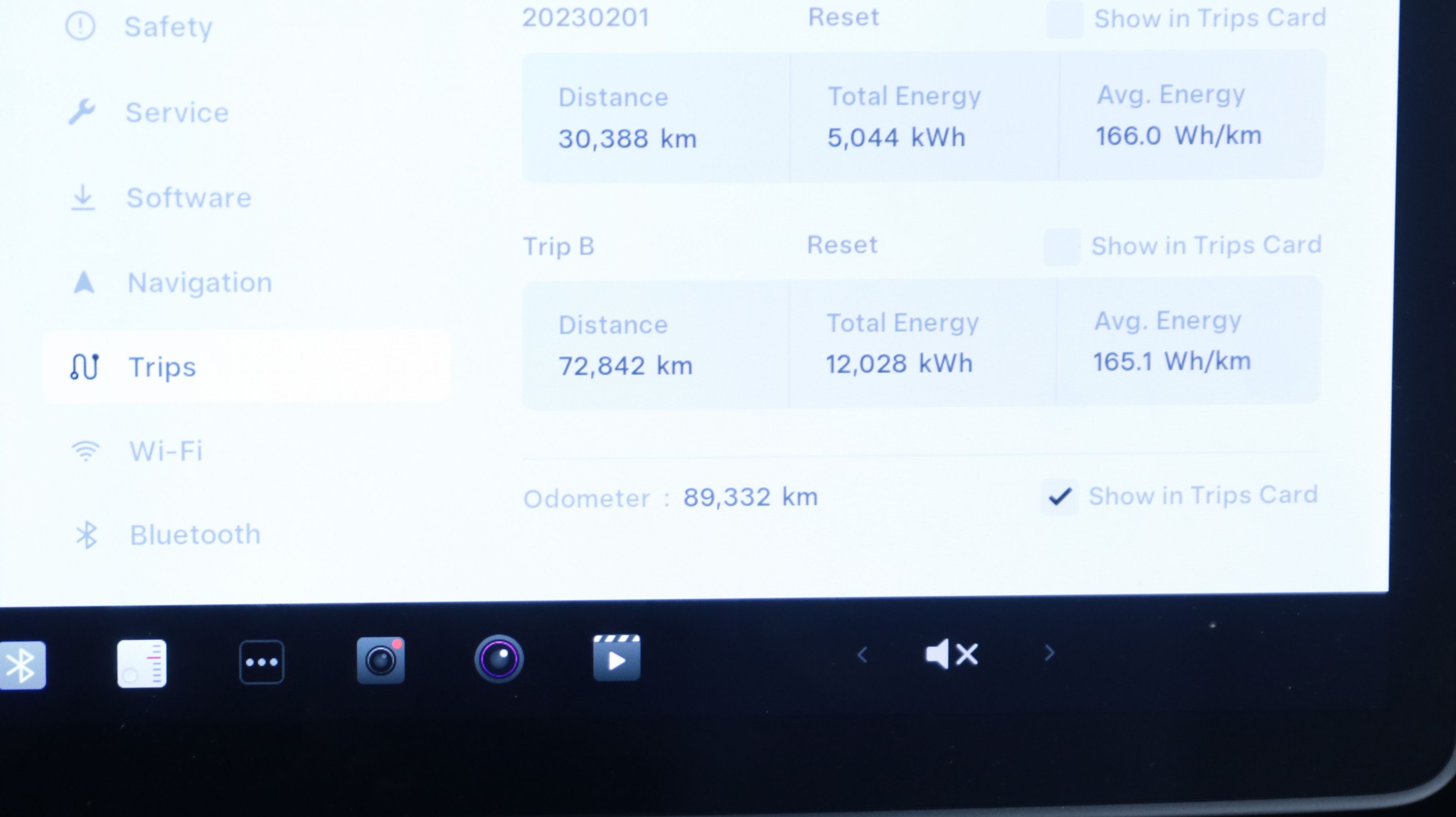This screenshot has width=1456, height=817.
Task: Open the dashcam app
Action: 380,660
